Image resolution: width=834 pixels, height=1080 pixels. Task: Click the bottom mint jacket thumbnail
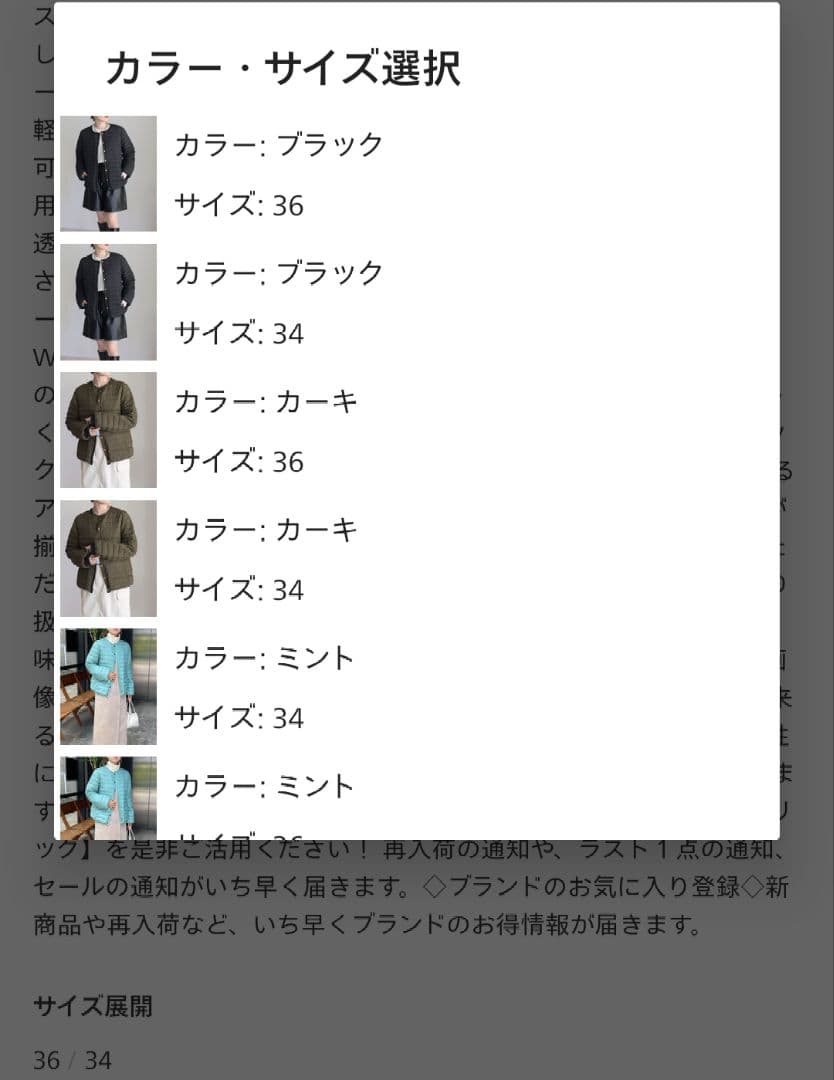[x=108, y=800]
